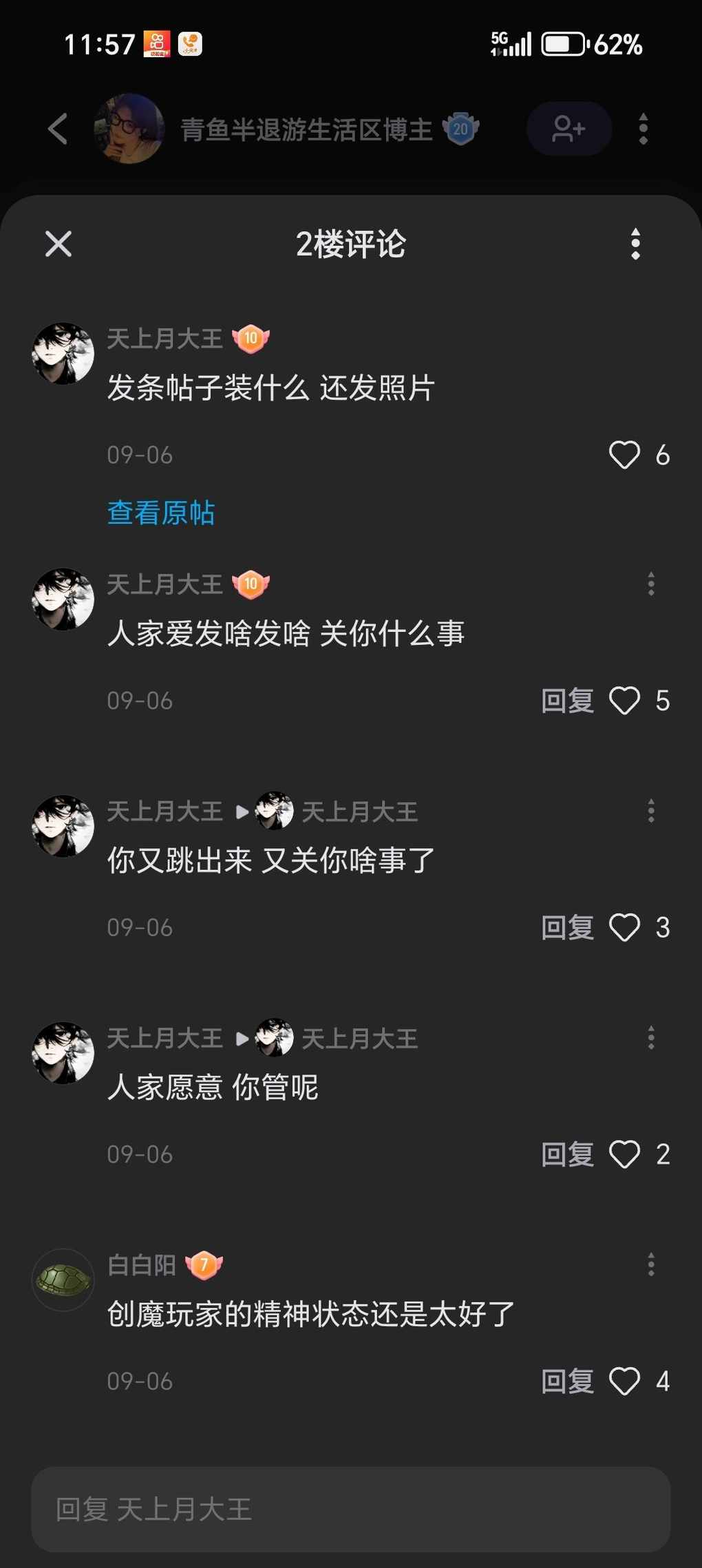Viewport: 702px width, 1568px height.
Task: Reply to 你又跳出来 又关你啥事了
Action: coord(567,927)
